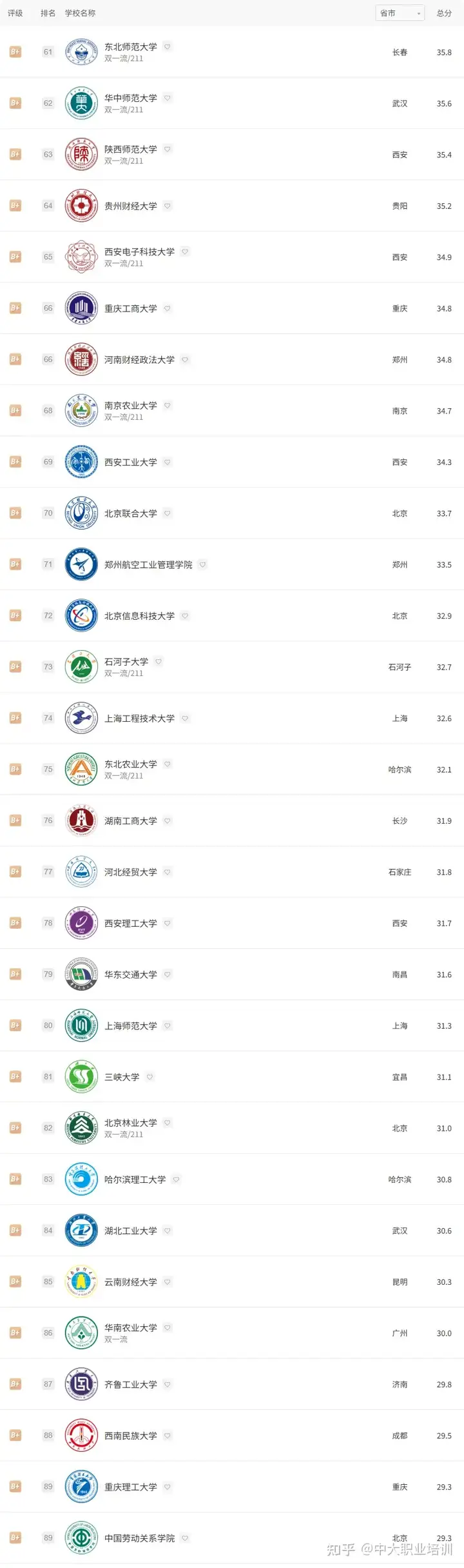Favorite 郑州航空工业管理学院
The image size is (464, 1568).
coord(203,564)
